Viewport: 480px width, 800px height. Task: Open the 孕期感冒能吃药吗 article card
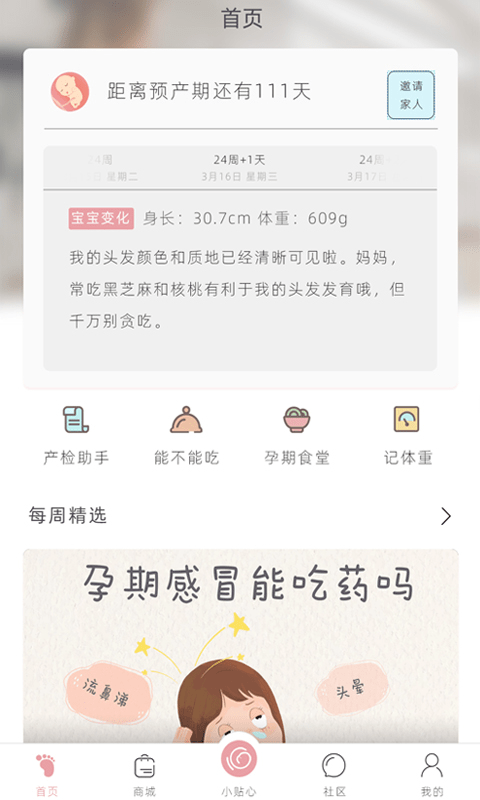tap(240, 646)
